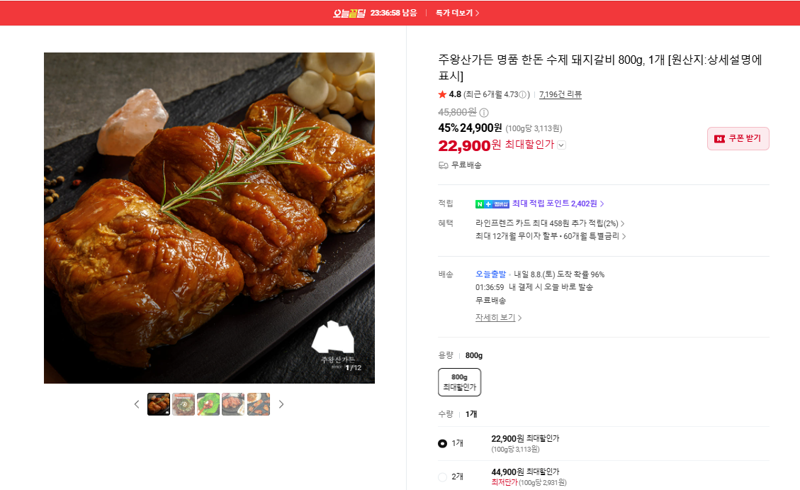Open 최대 12개월 무이자 할부 details
This screenshot has height=490, width=800.
click(551, 236)
